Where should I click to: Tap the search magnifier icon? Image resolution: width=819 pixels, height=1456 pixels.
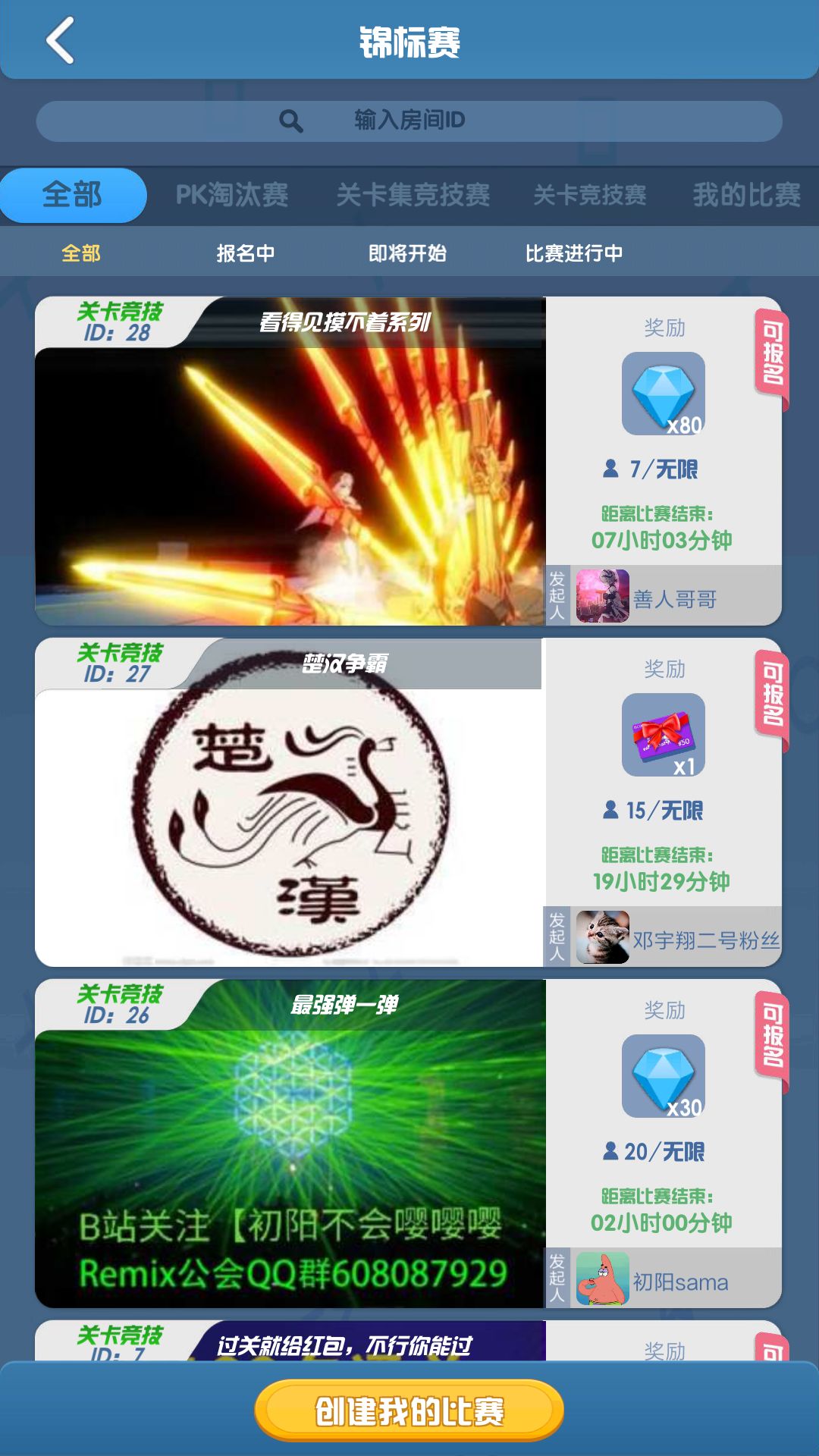[290, 120]
